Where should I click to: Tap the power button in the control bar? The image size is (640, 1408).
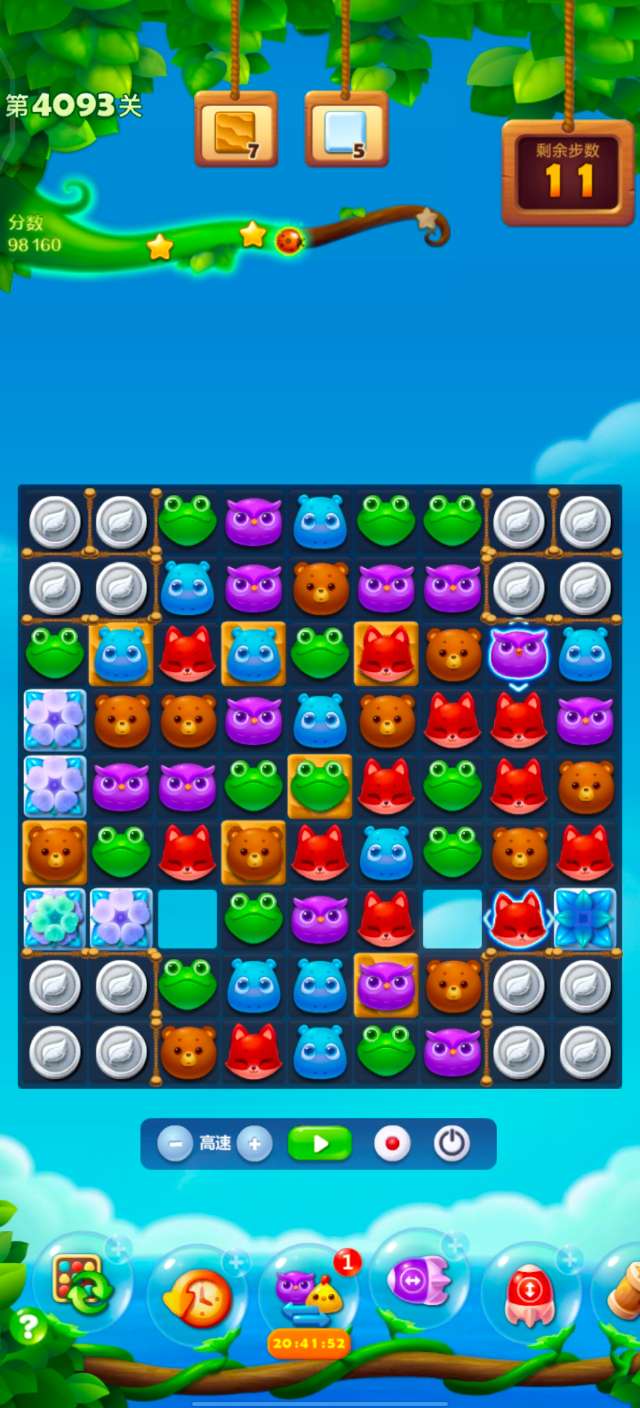coord(451,1143)
